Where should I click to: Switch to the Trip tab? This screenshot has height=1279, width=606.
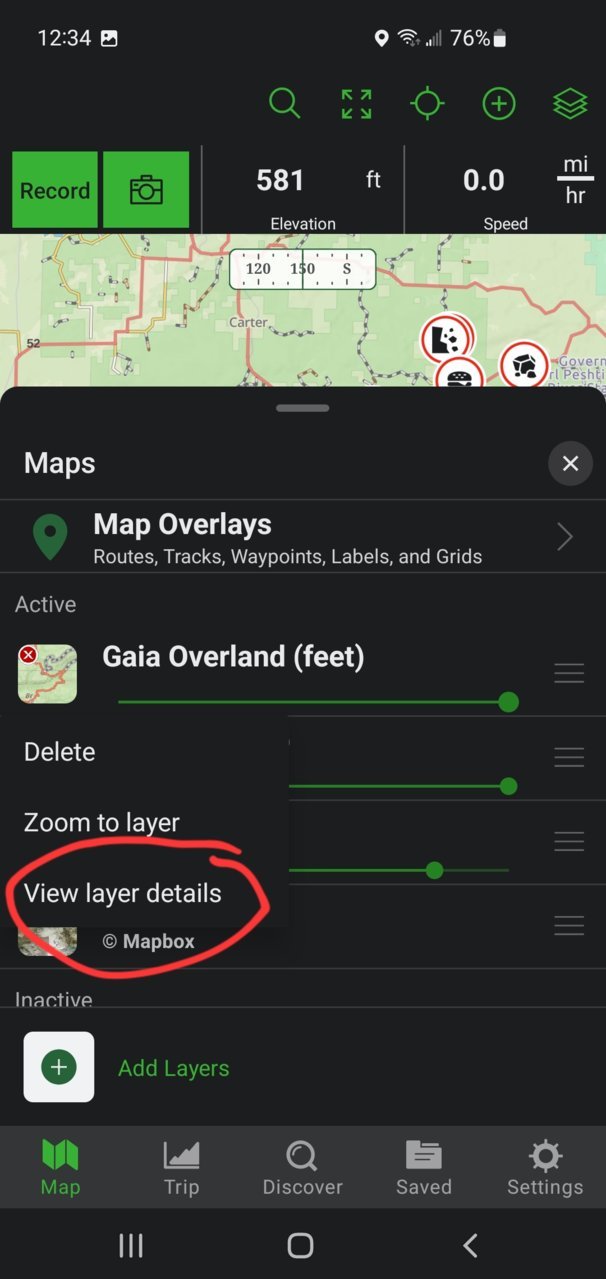coord(181,1168)
